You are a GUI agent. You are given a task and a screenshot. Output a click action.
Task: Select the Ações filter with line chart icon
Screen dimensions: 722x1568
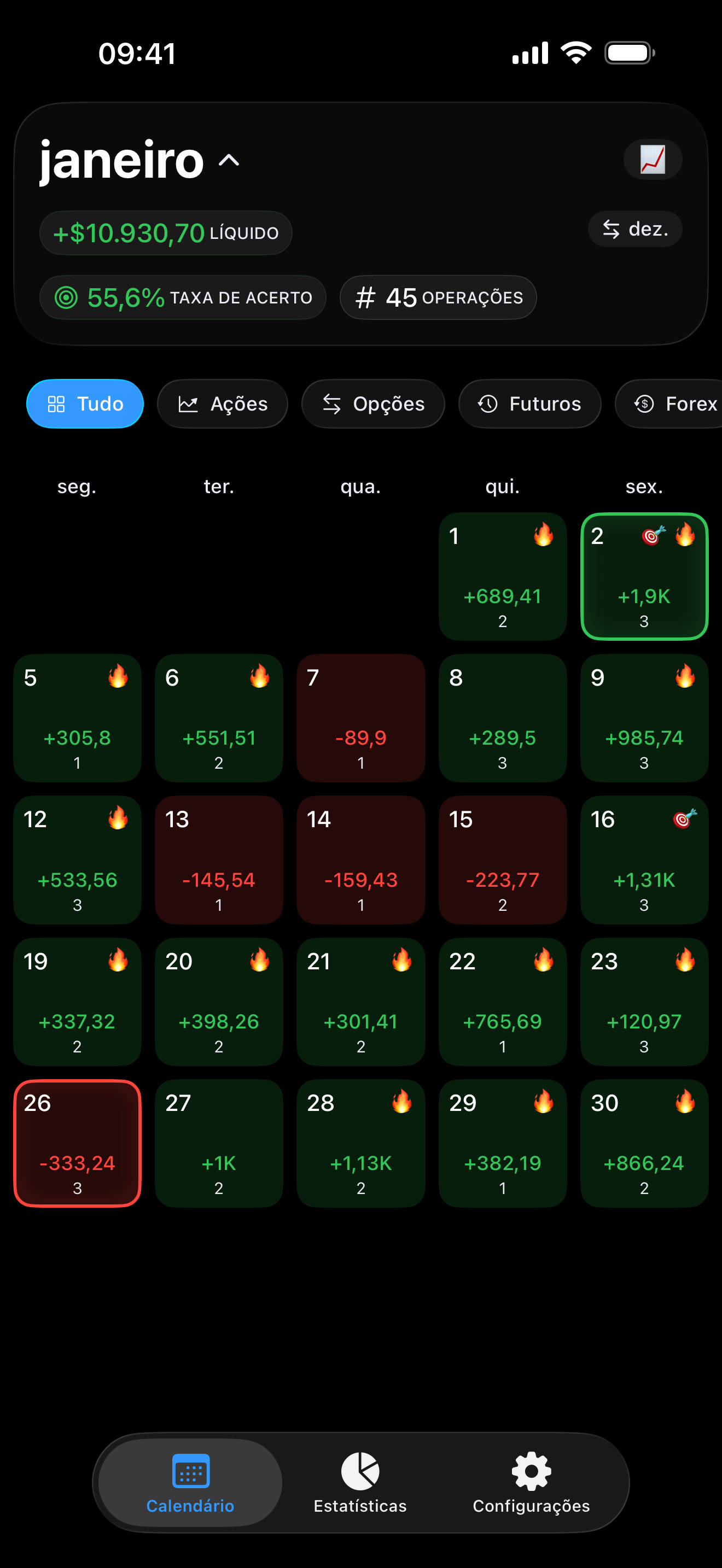pos(223,403)
